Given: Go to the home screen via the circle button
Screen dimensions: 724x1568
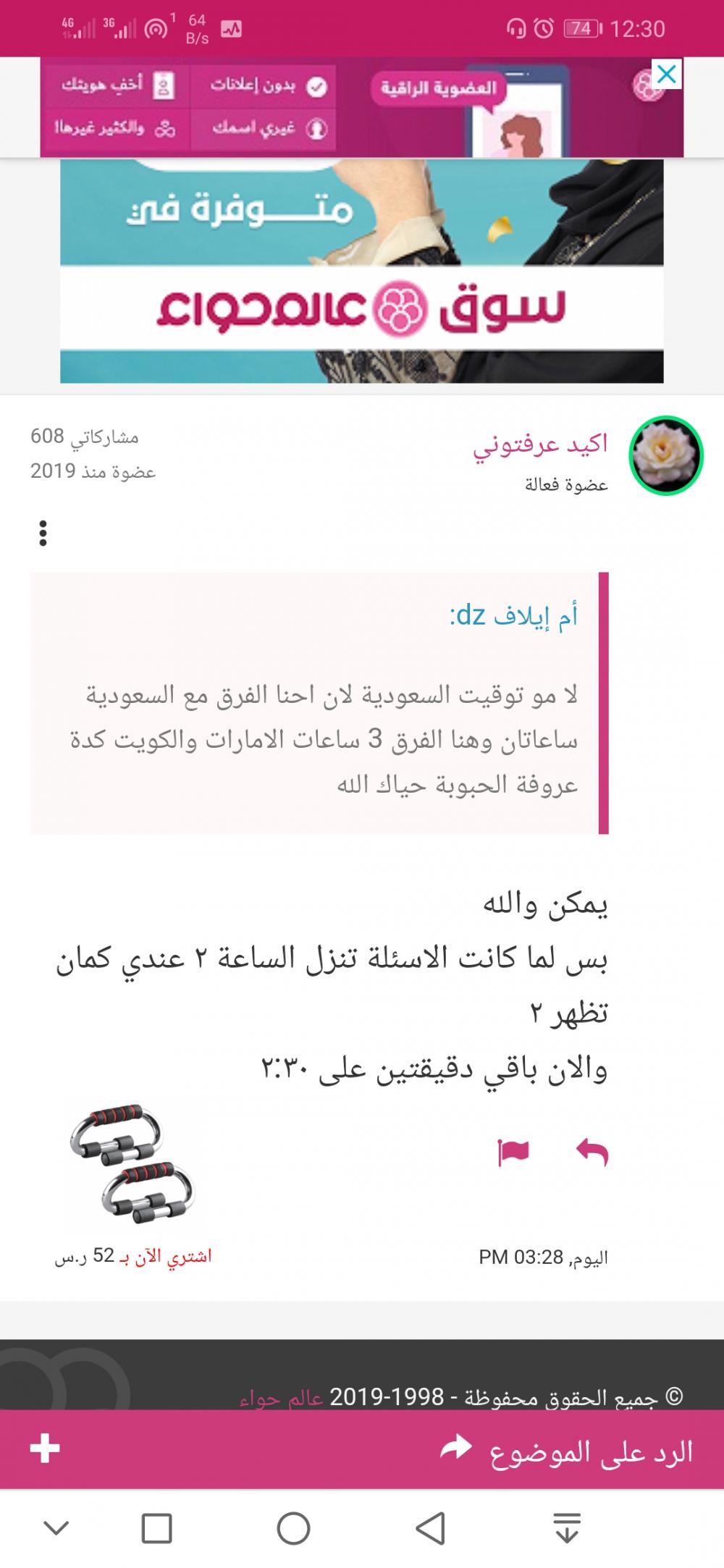Looking at the screenshot, I should tap(293, 1530).
